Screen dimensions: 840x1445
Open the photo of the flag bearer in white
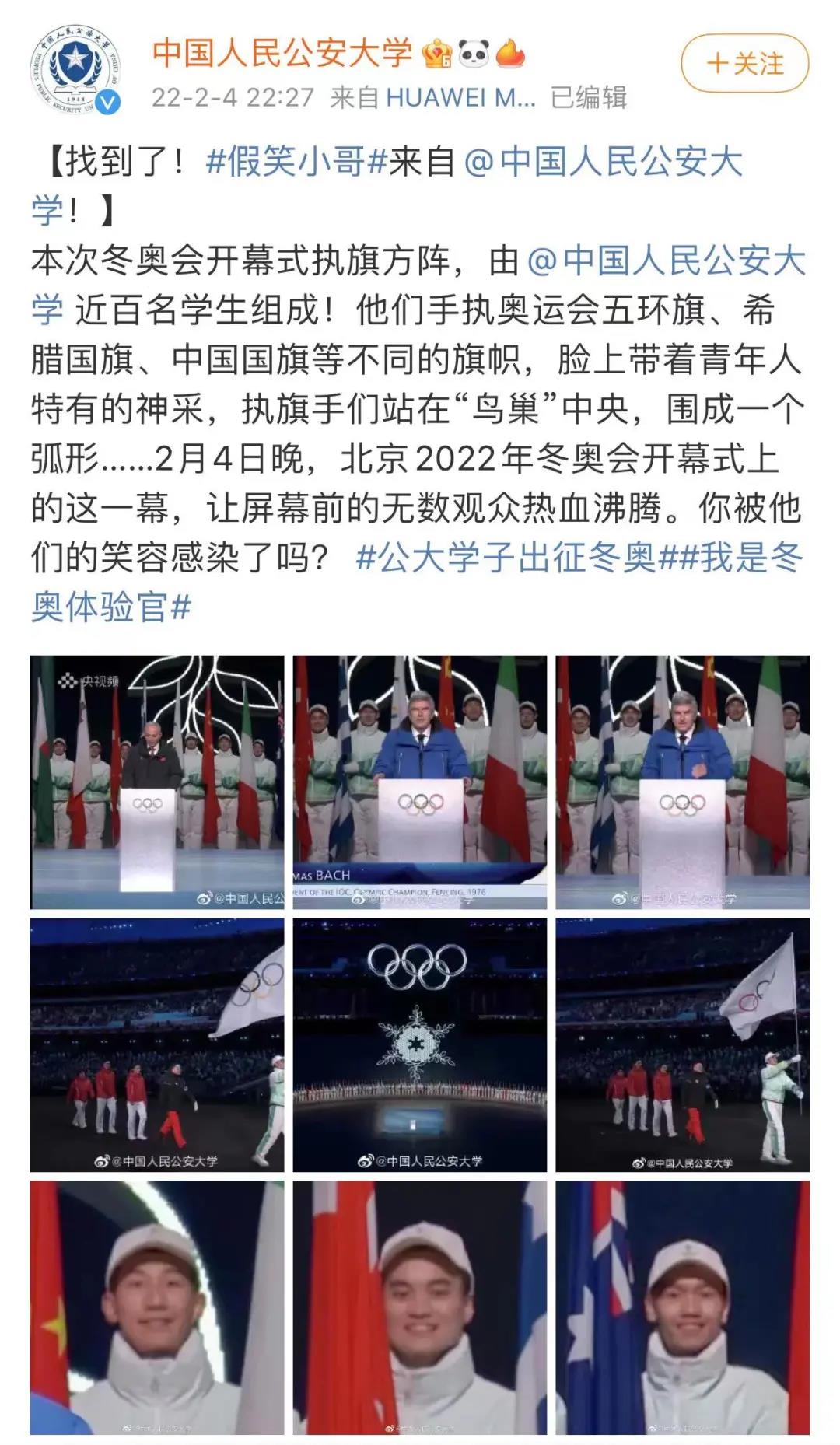[682, 1044]
